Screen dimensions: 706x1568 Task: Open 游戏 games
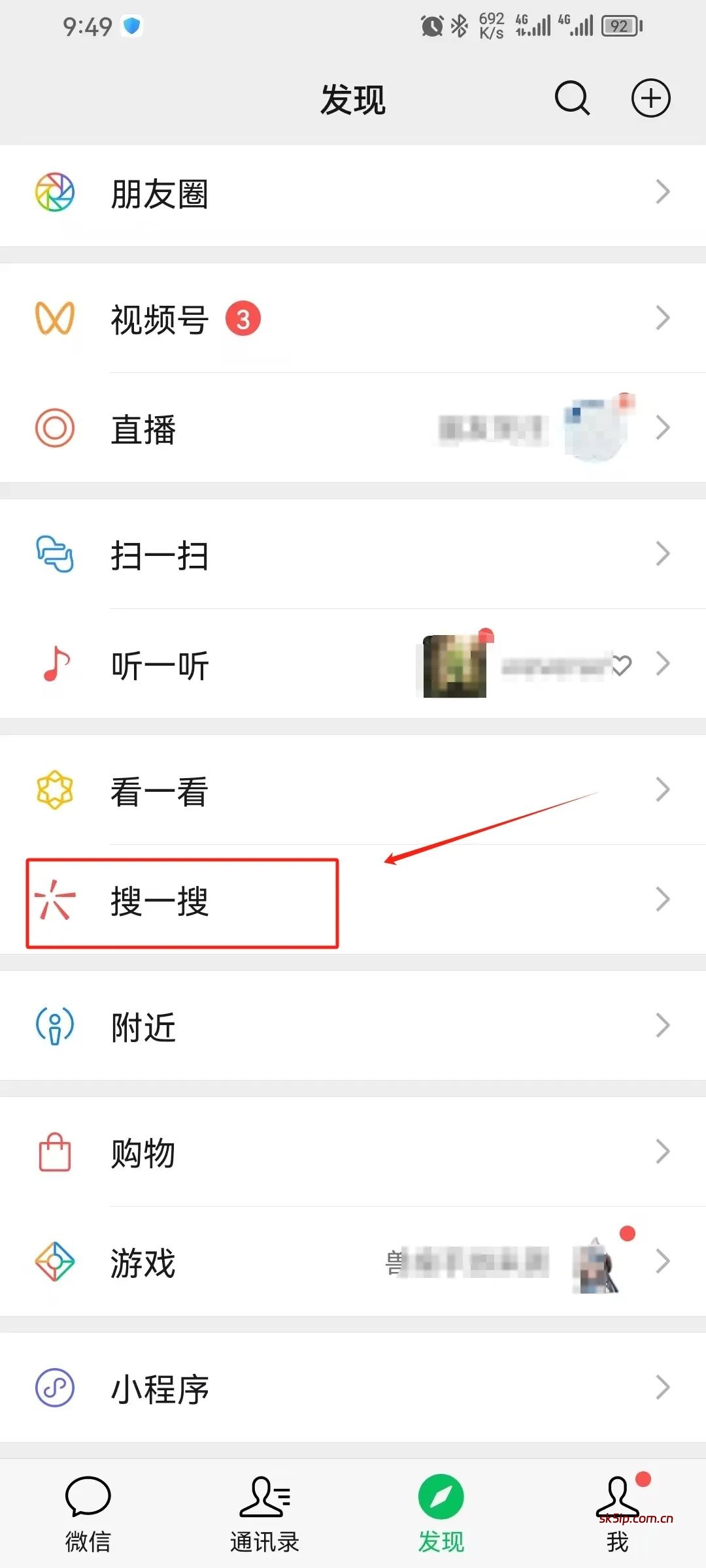353,1262
